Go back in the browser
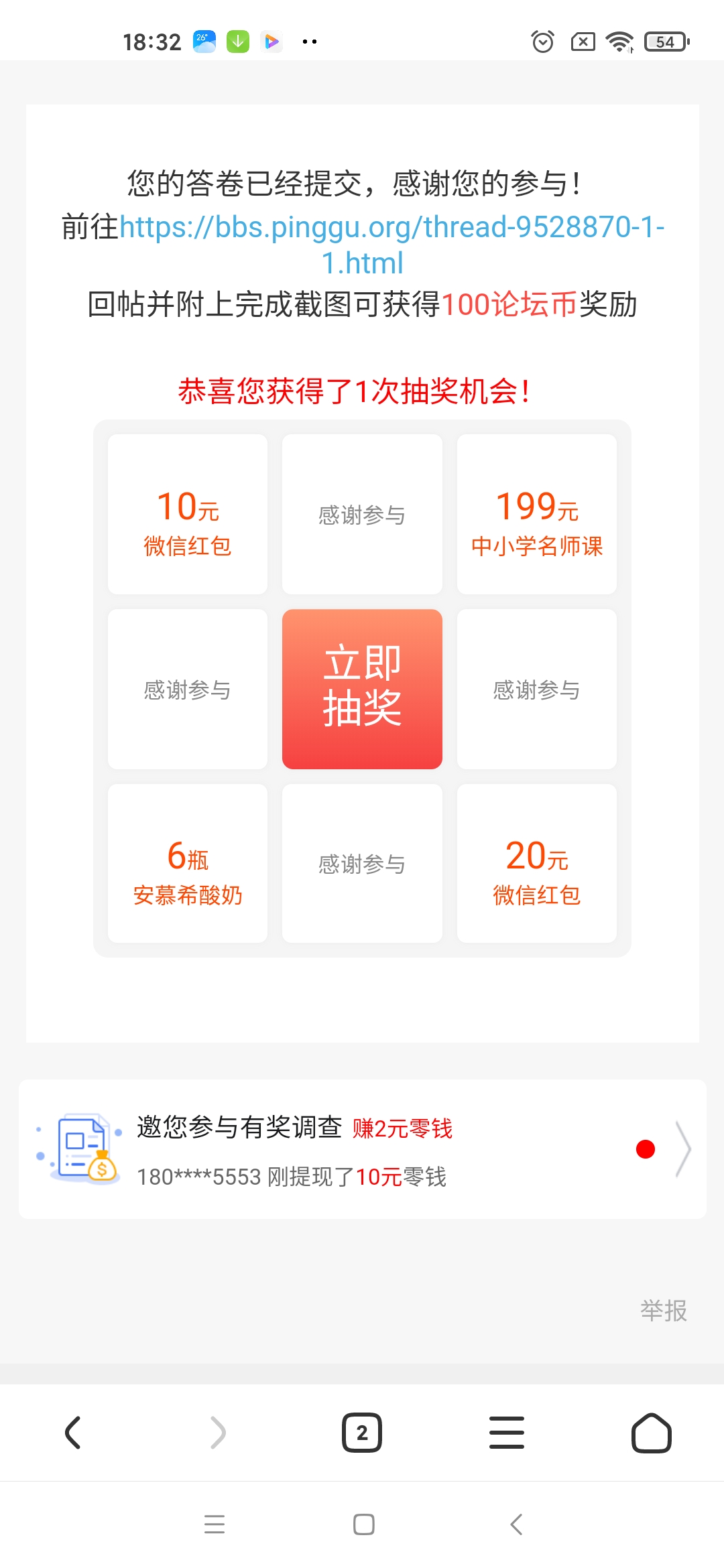 (72, 1433)
